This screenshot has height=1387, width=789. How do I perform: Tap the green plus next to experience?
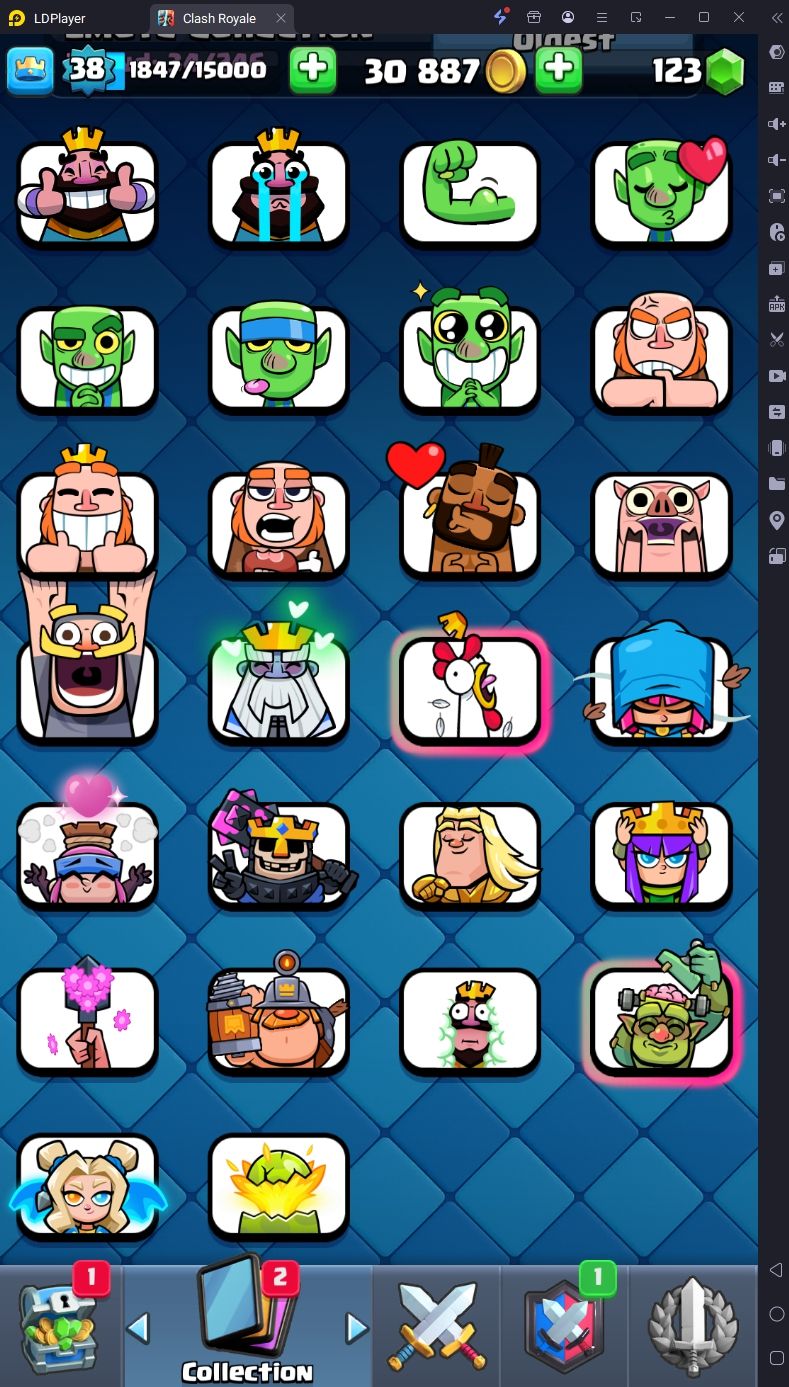click(313, 70)
